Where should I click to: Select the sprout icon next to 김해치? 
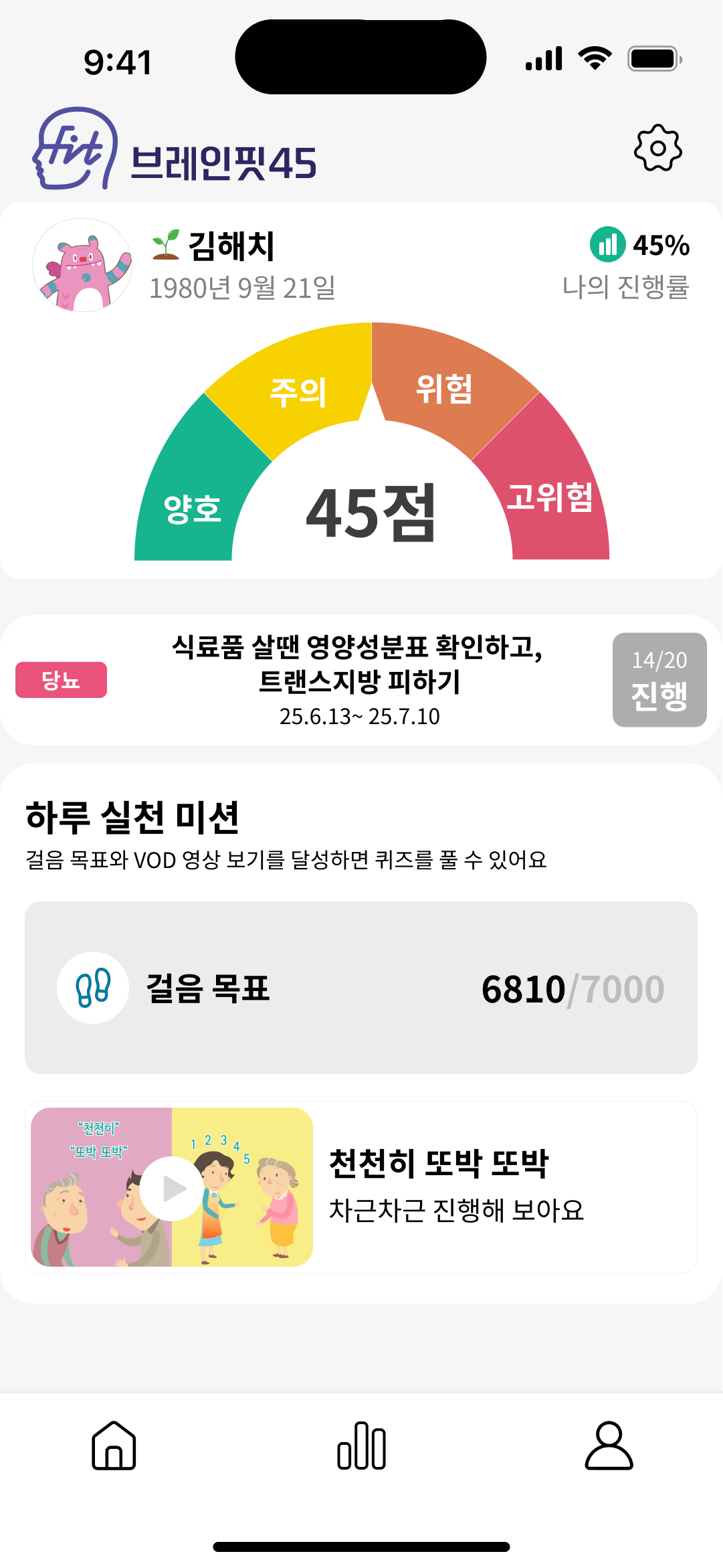(167, 242)
